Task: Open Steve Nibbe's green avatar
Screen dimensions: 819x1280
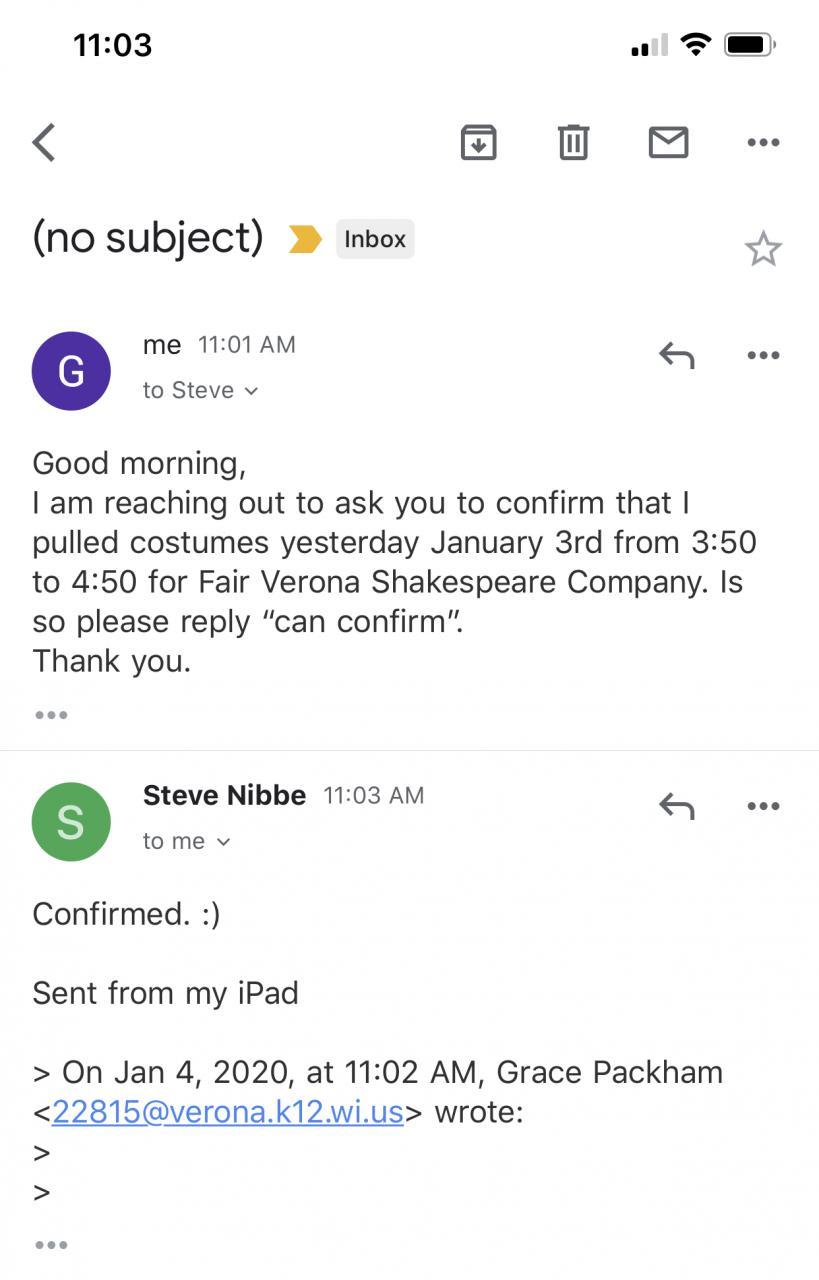Action: [x=71, y=822]
